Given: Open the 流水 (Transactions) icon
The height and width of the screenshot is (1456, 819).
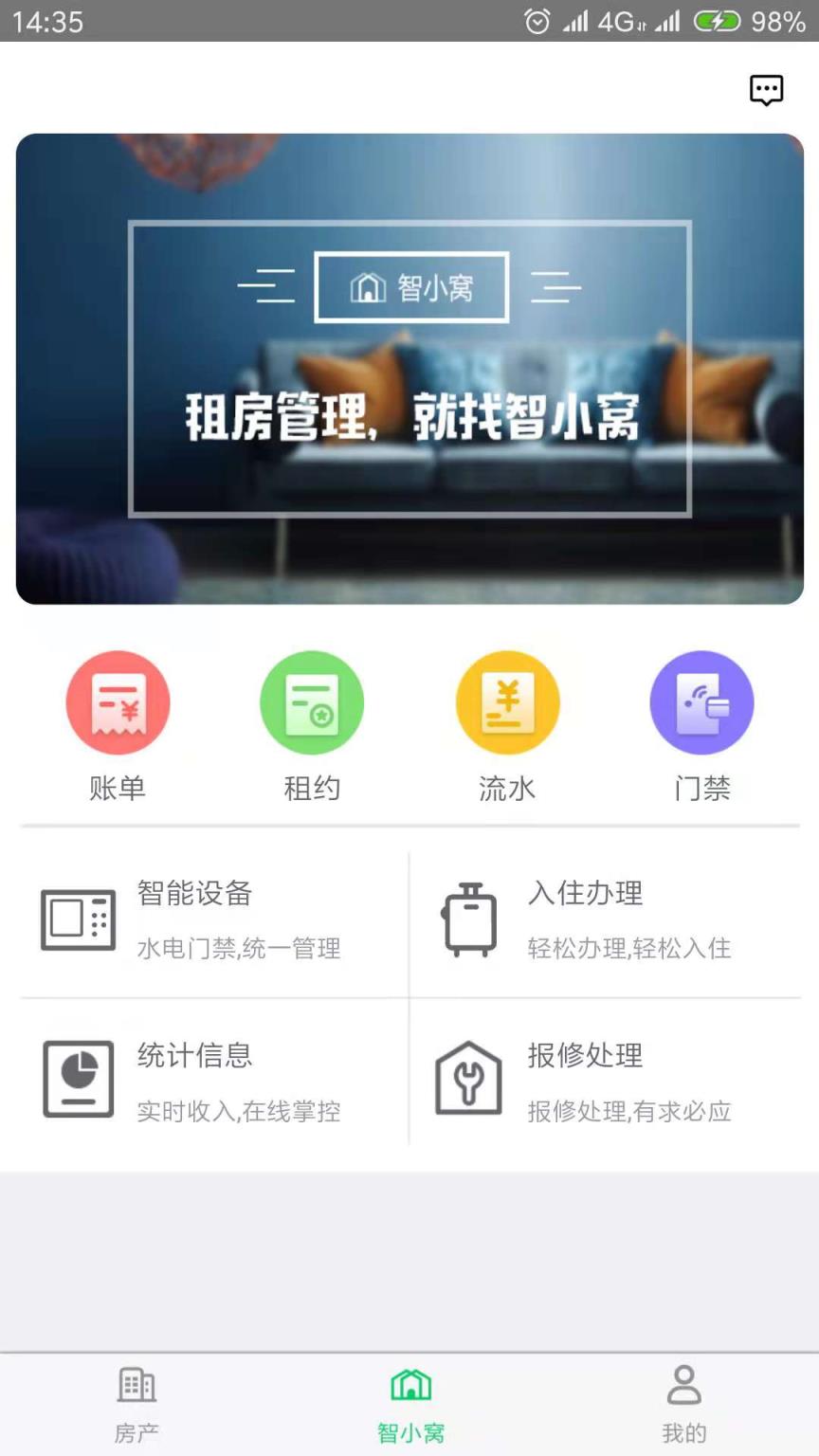Looking at the screenshot, I should point(507,701).
